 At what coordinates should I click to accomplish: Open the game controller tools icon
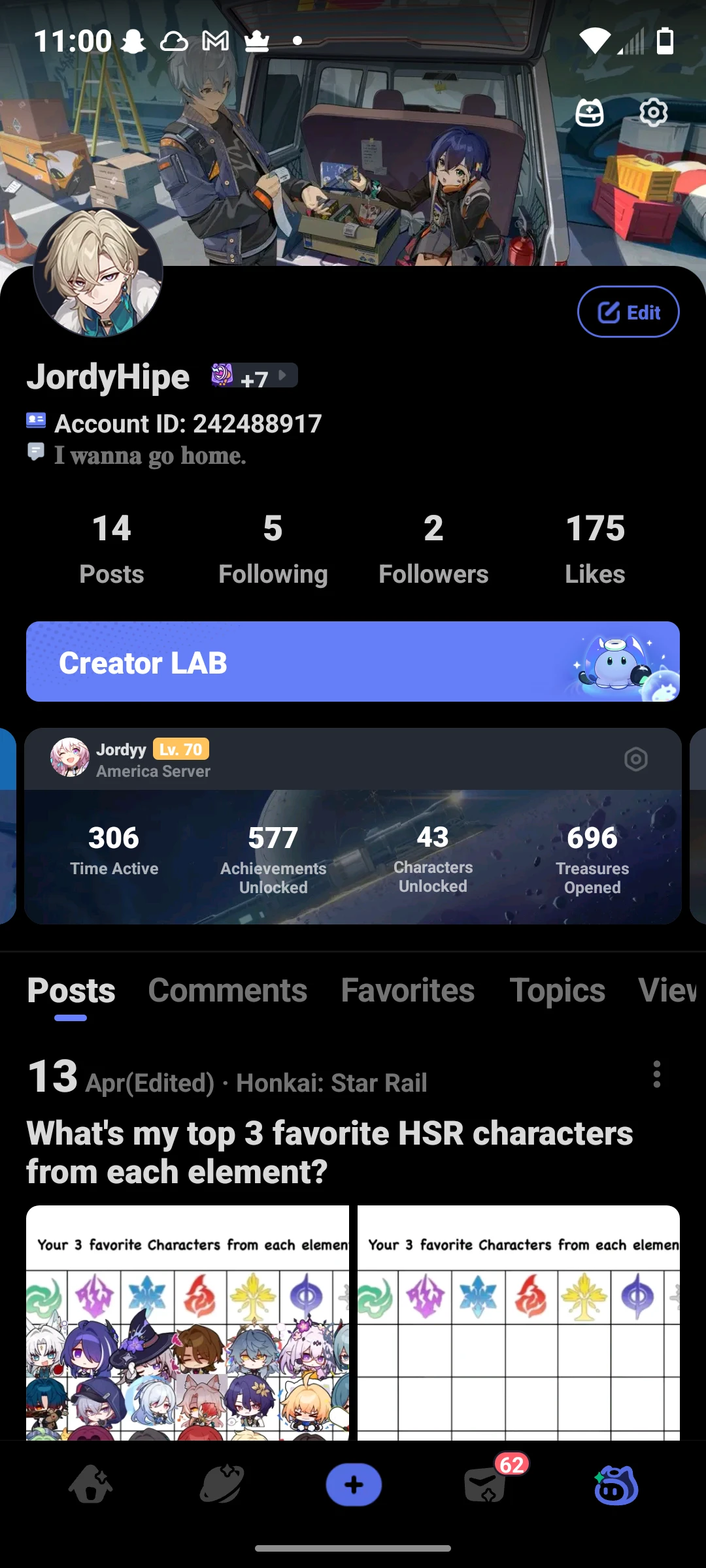point(589,112)
